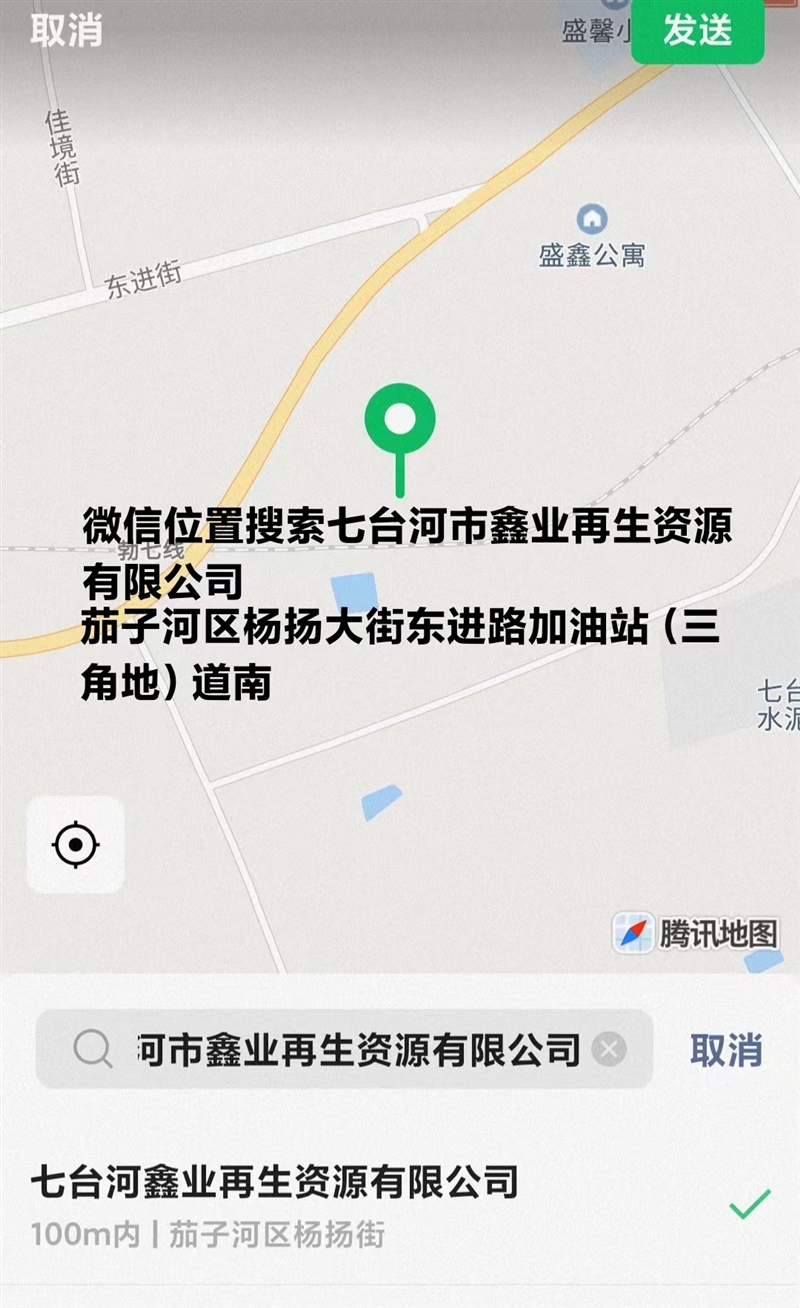800x1308 pixels.
Task: Clear the search text with the X icon
Action: (x=608, y=1049)
